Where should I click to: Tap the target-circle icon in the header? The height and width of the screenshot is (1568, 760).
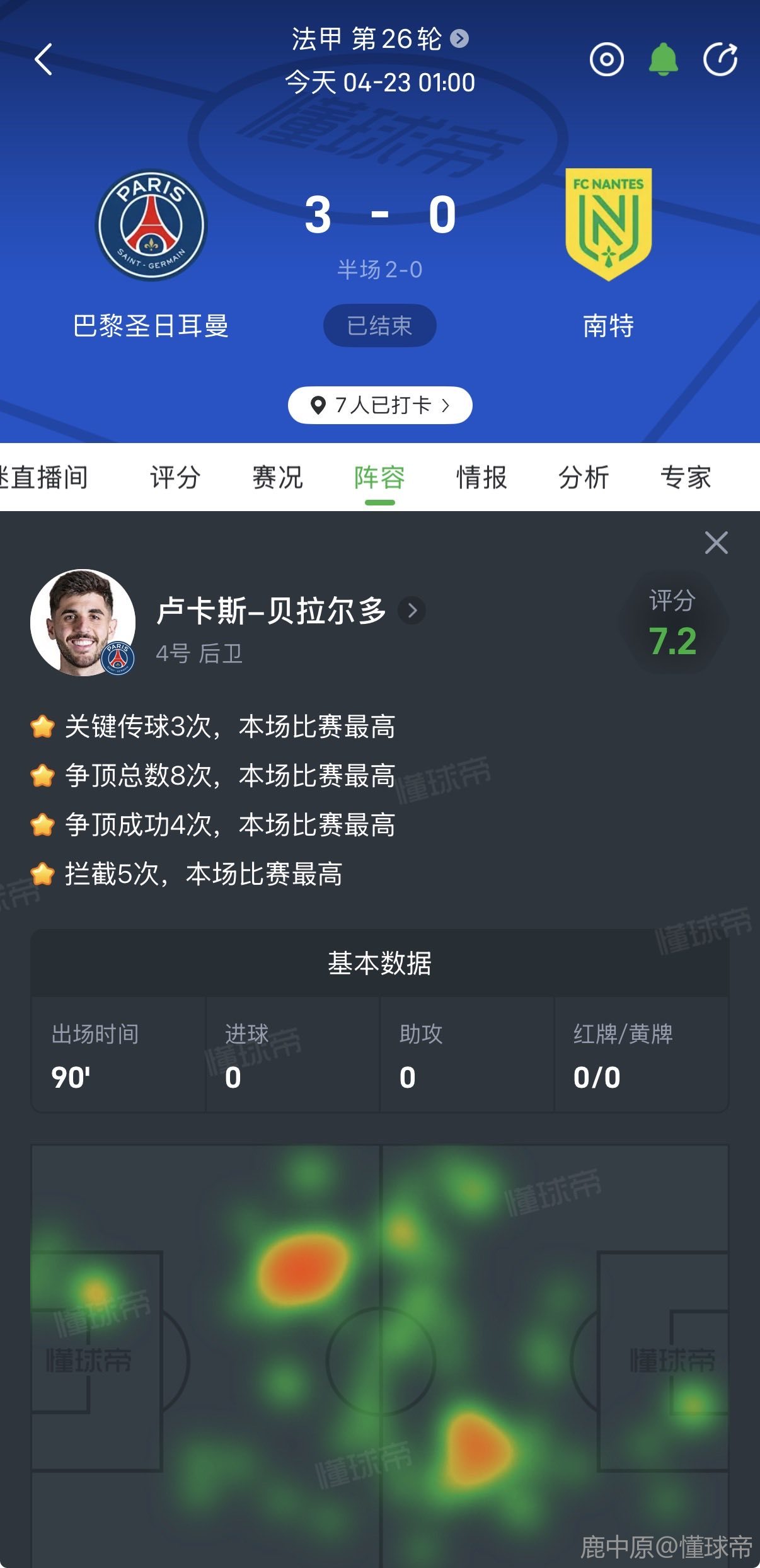[606, 60]
